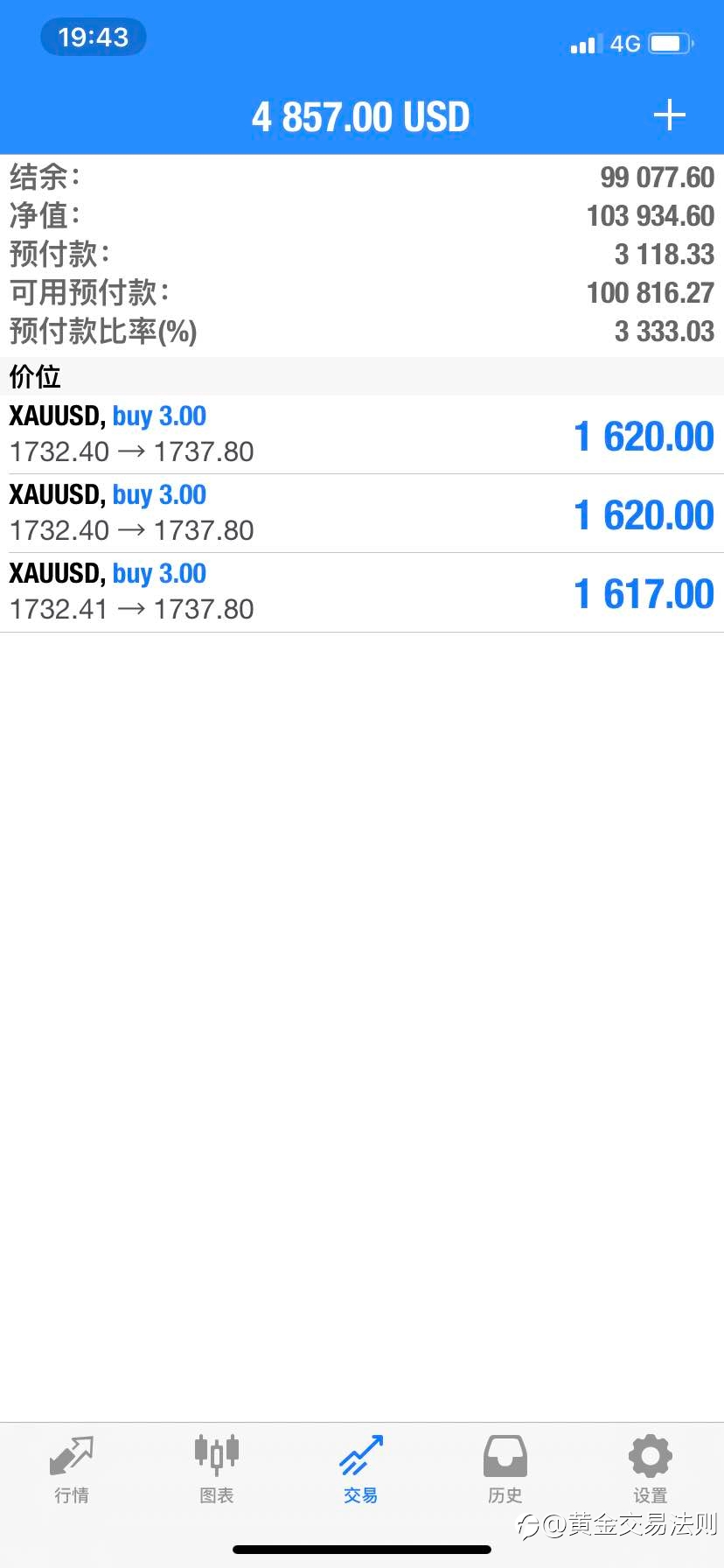Add a new order with the plus icon

point(669,115)
